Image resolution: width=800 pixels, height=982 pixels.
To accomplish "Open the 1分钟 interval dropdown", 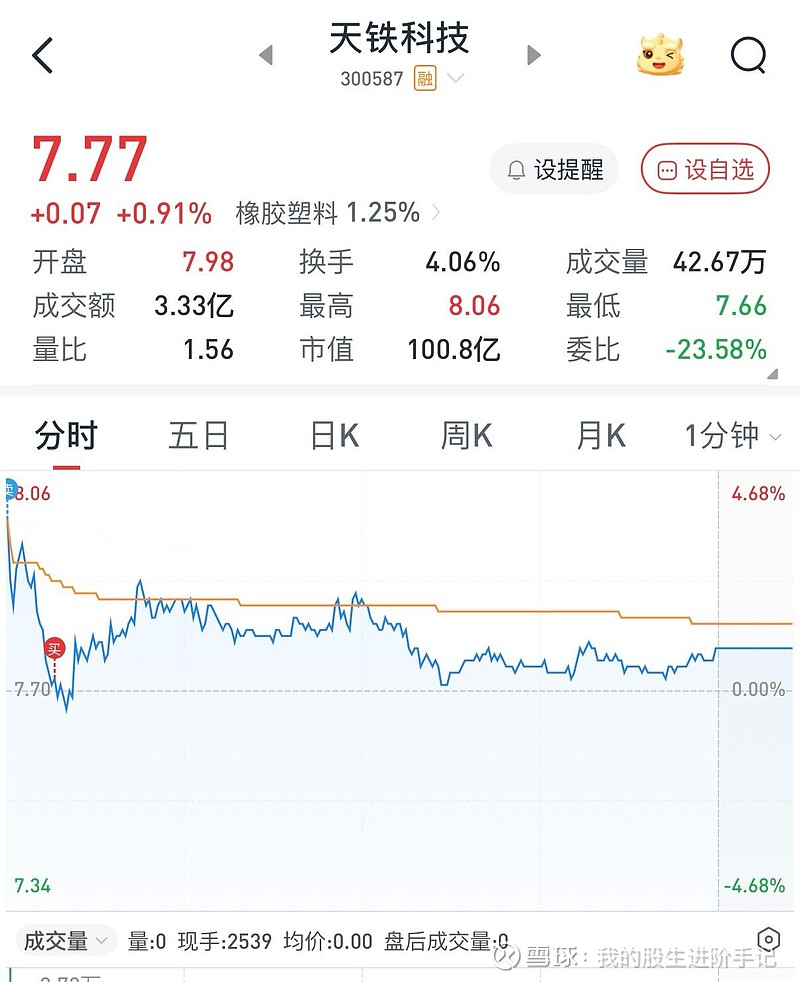I will coord(733,436).
